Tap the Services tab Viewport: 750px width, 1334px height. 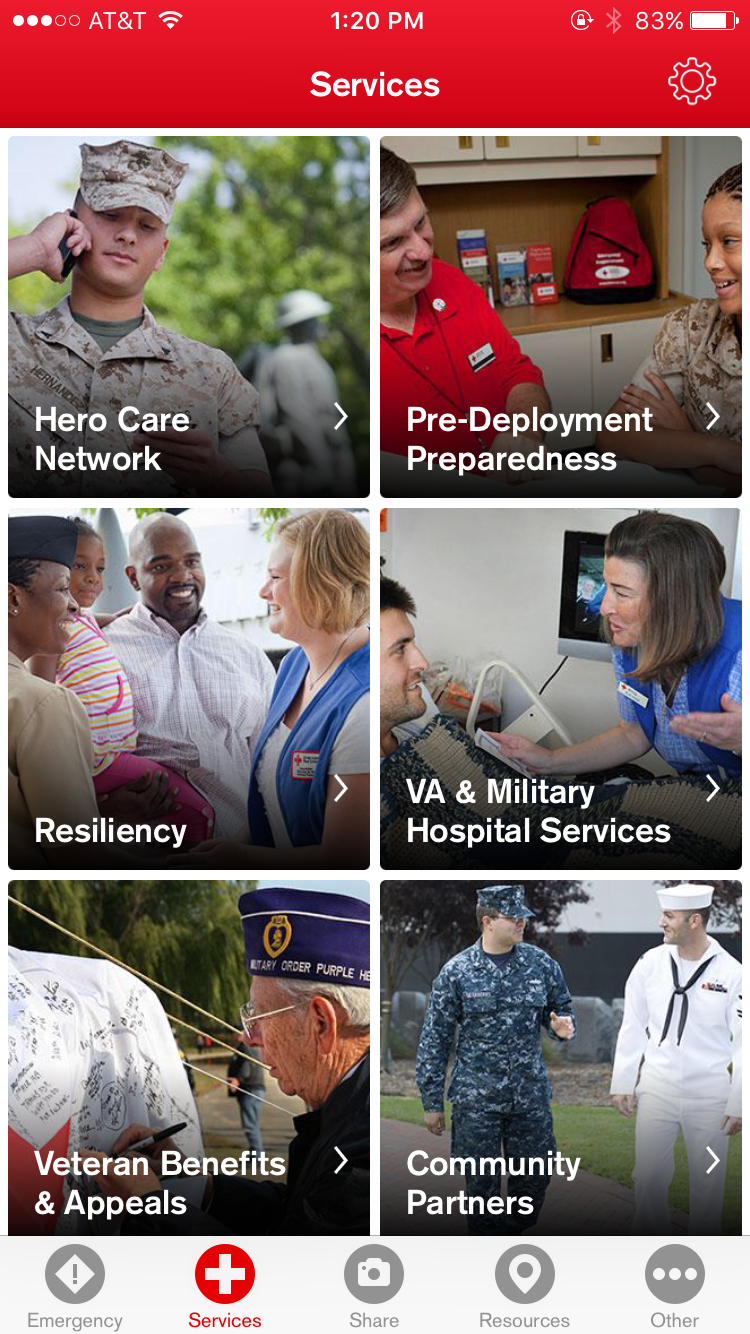point(225,1285)
